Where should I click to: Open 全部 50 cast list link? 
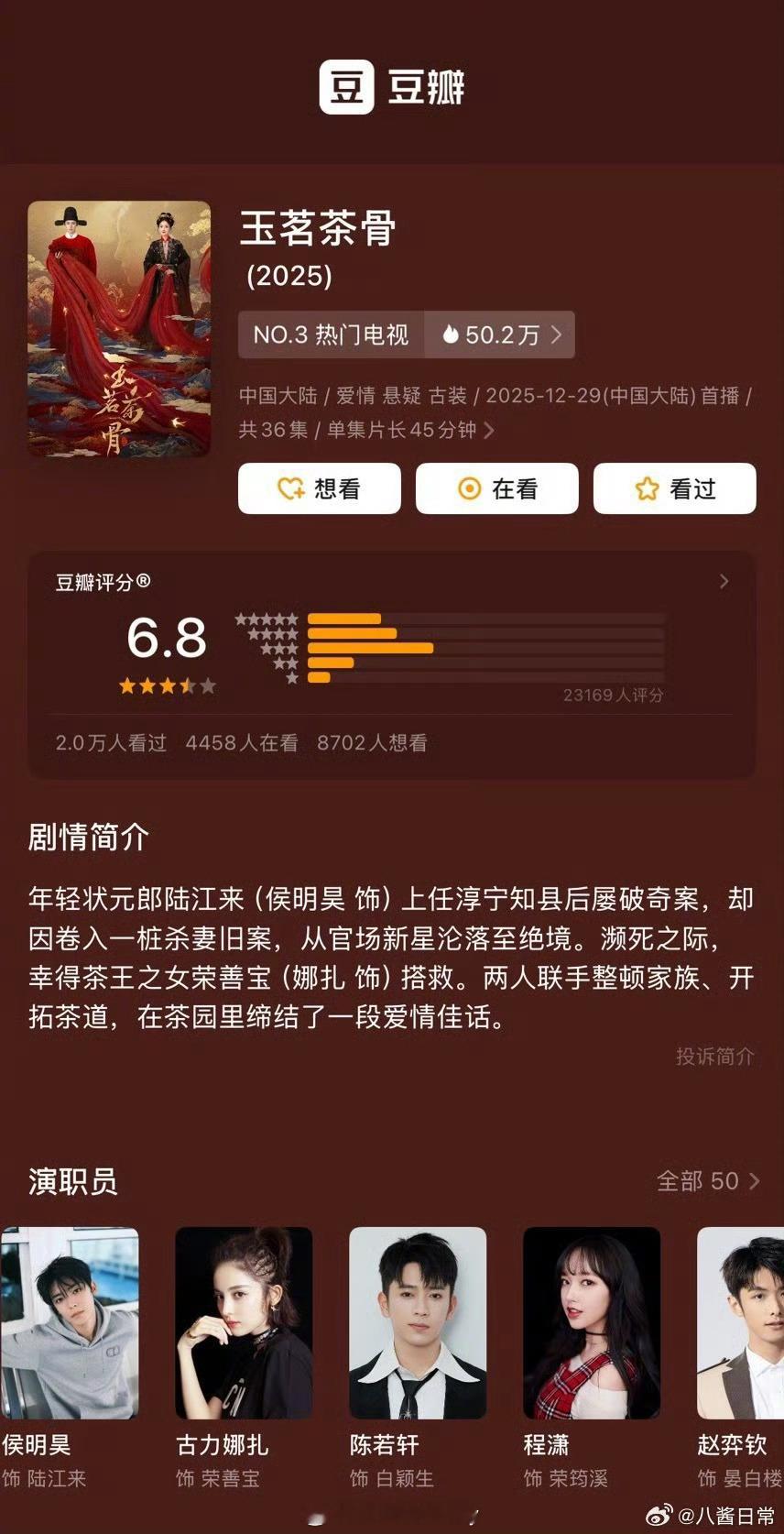tap(702, 1181)
